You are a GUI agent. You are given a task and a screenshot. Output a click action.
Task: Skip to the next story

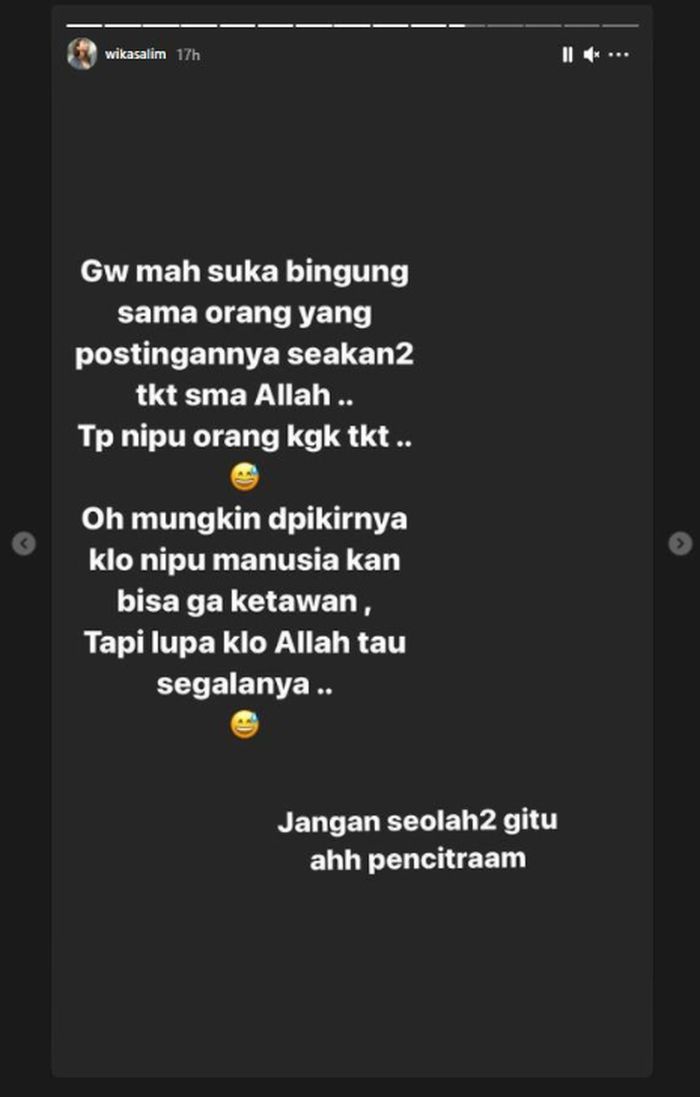[680, 543]
